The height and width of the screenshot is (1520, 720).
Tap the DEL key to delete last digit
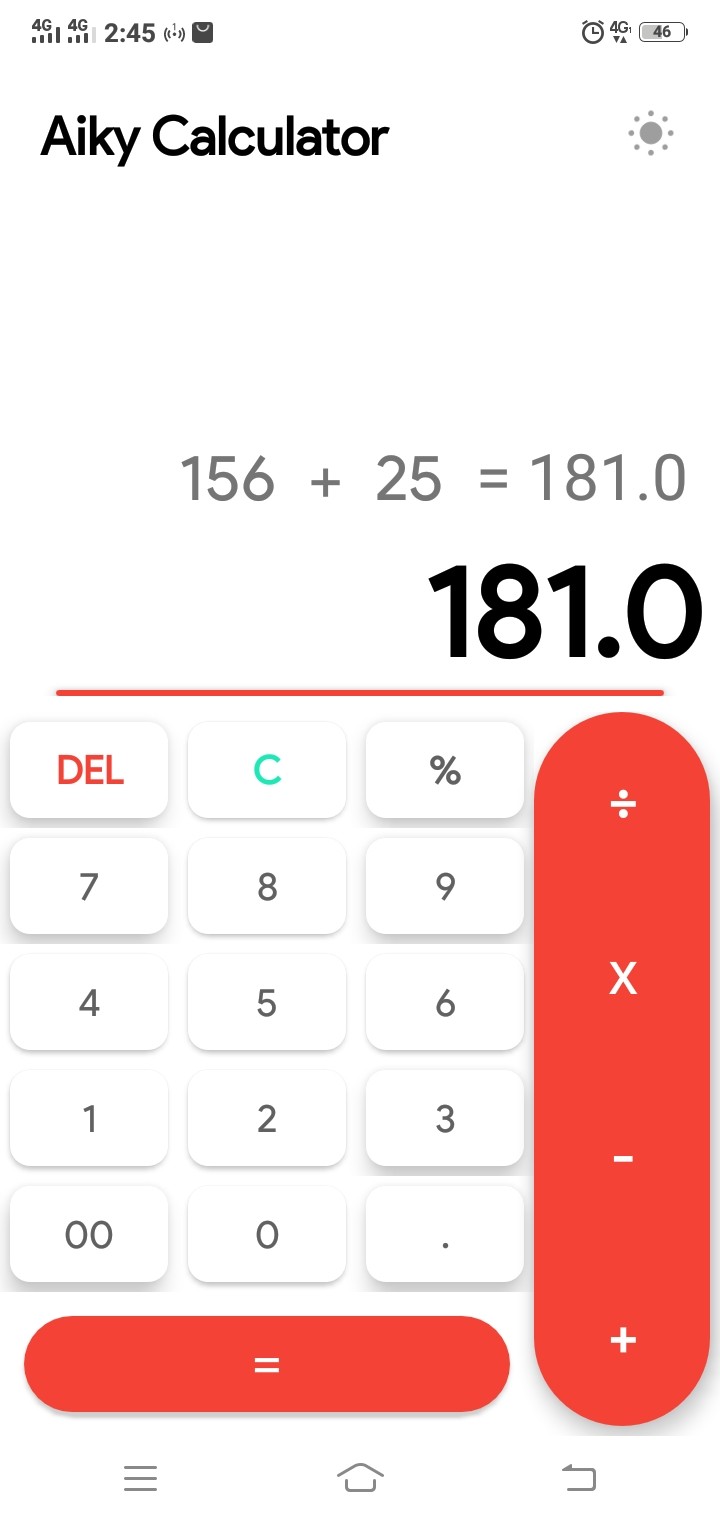89,770
